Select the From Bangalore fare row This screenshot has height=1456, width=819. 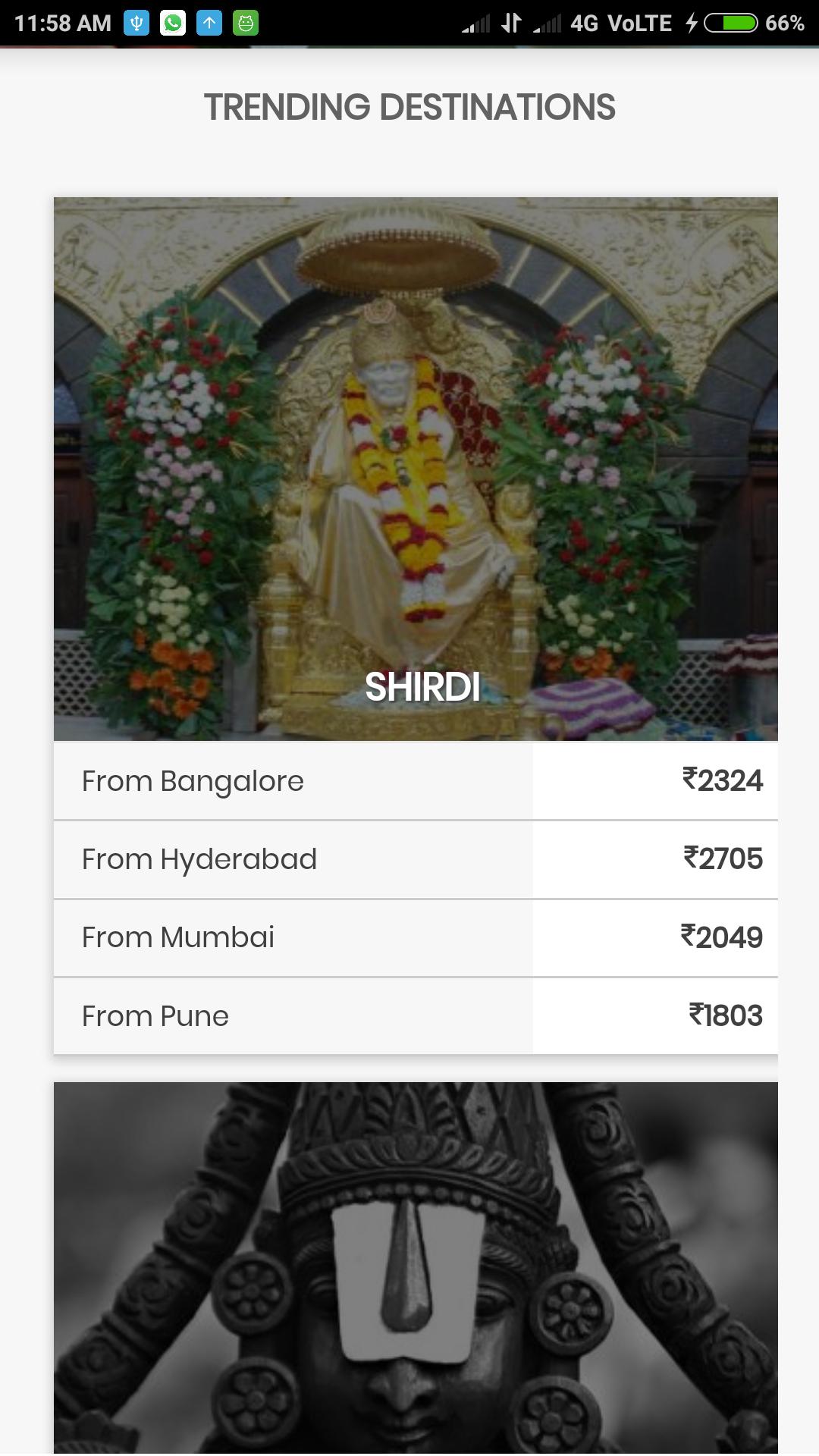coord(416,781)
